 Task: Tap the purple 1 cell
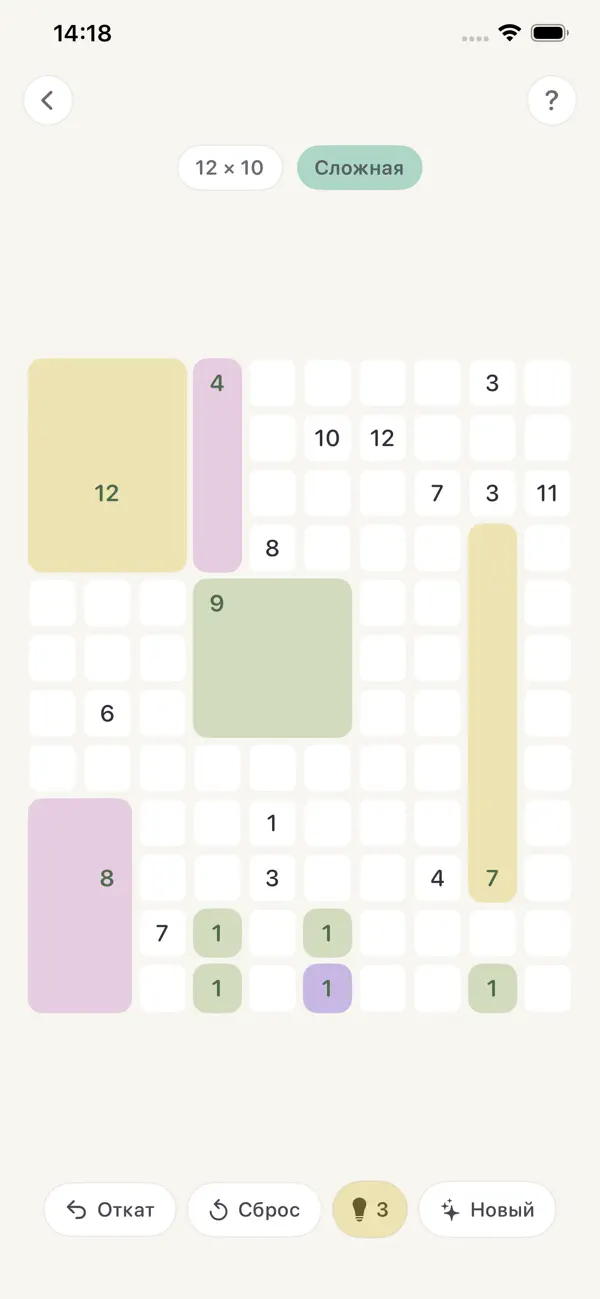[x=327, y=988]
